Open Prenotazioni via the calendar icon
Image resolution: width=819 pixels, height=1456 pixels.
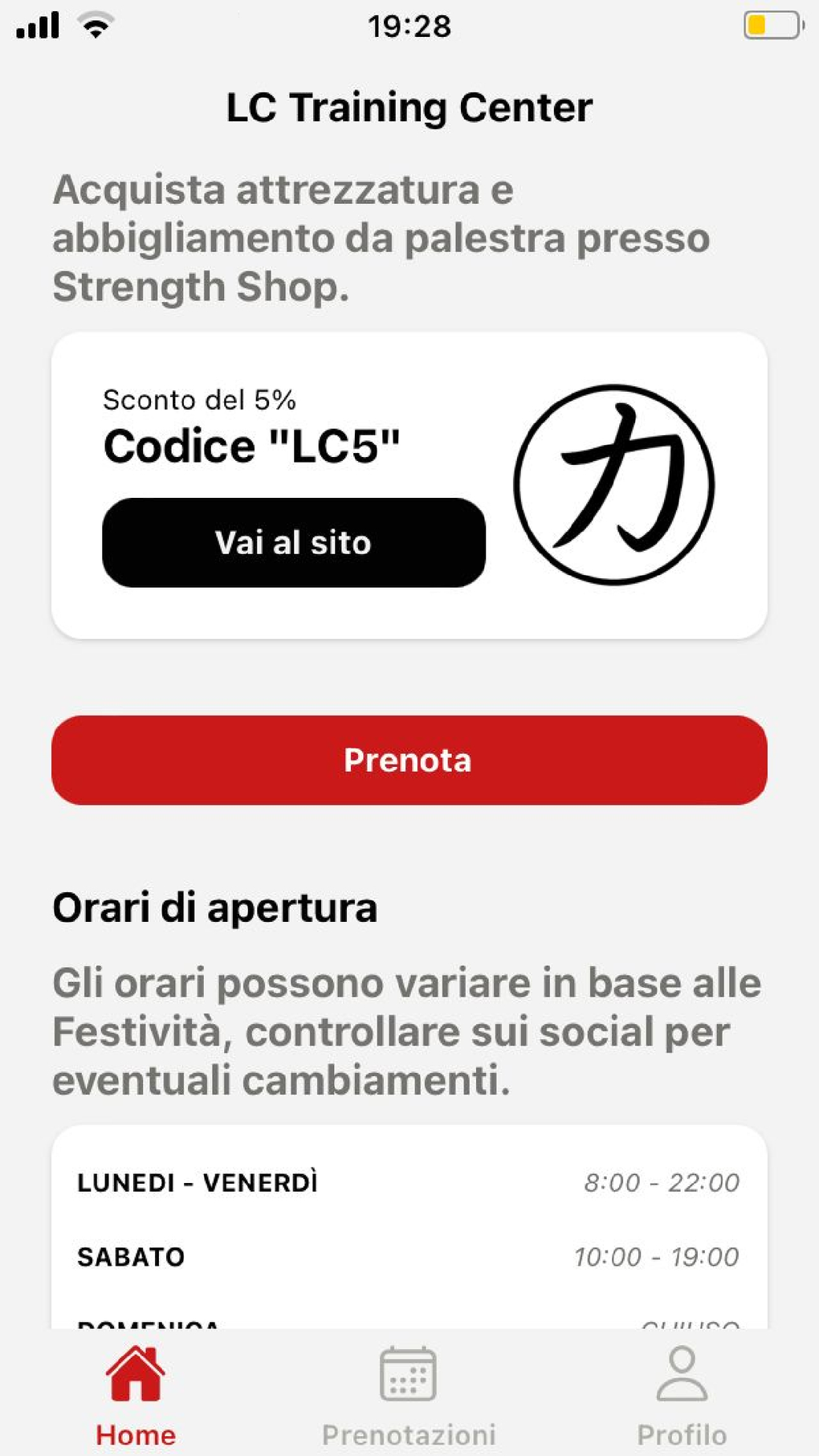click(409, 1375)
